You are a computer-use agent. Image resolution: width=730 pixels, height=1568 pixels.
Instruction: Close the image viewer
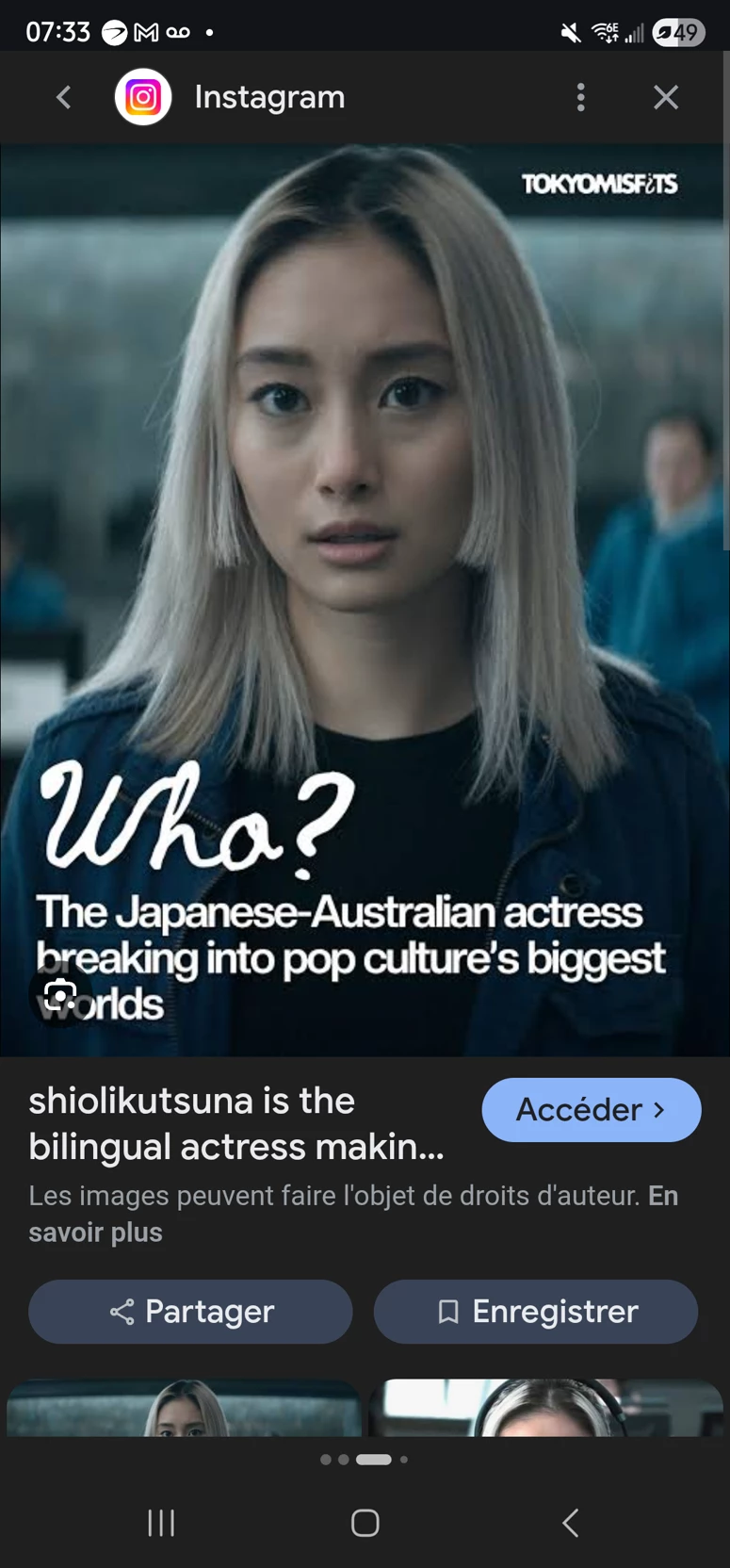666,97
